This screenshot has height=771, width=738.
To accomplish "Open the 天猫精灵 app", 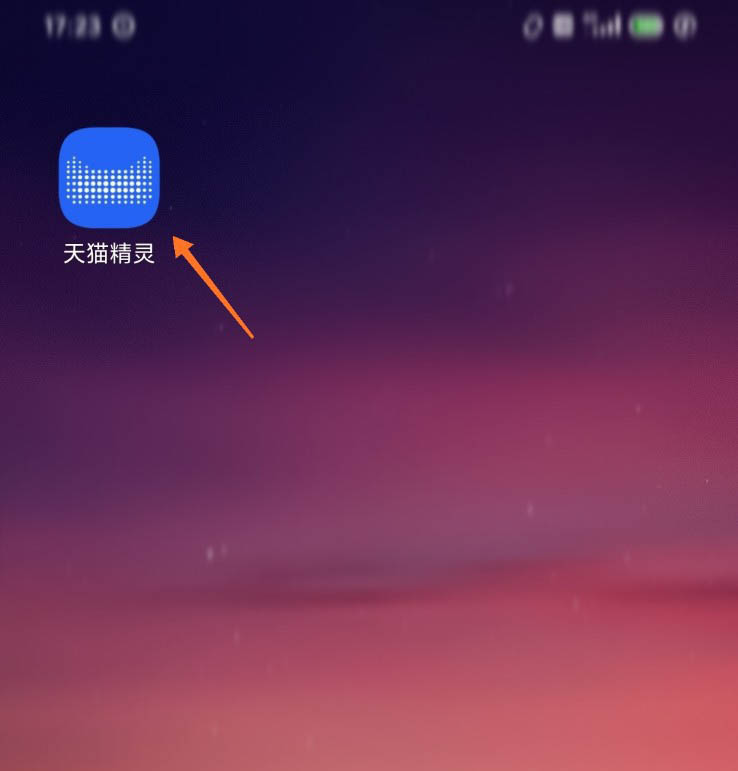I will [109, 178].
